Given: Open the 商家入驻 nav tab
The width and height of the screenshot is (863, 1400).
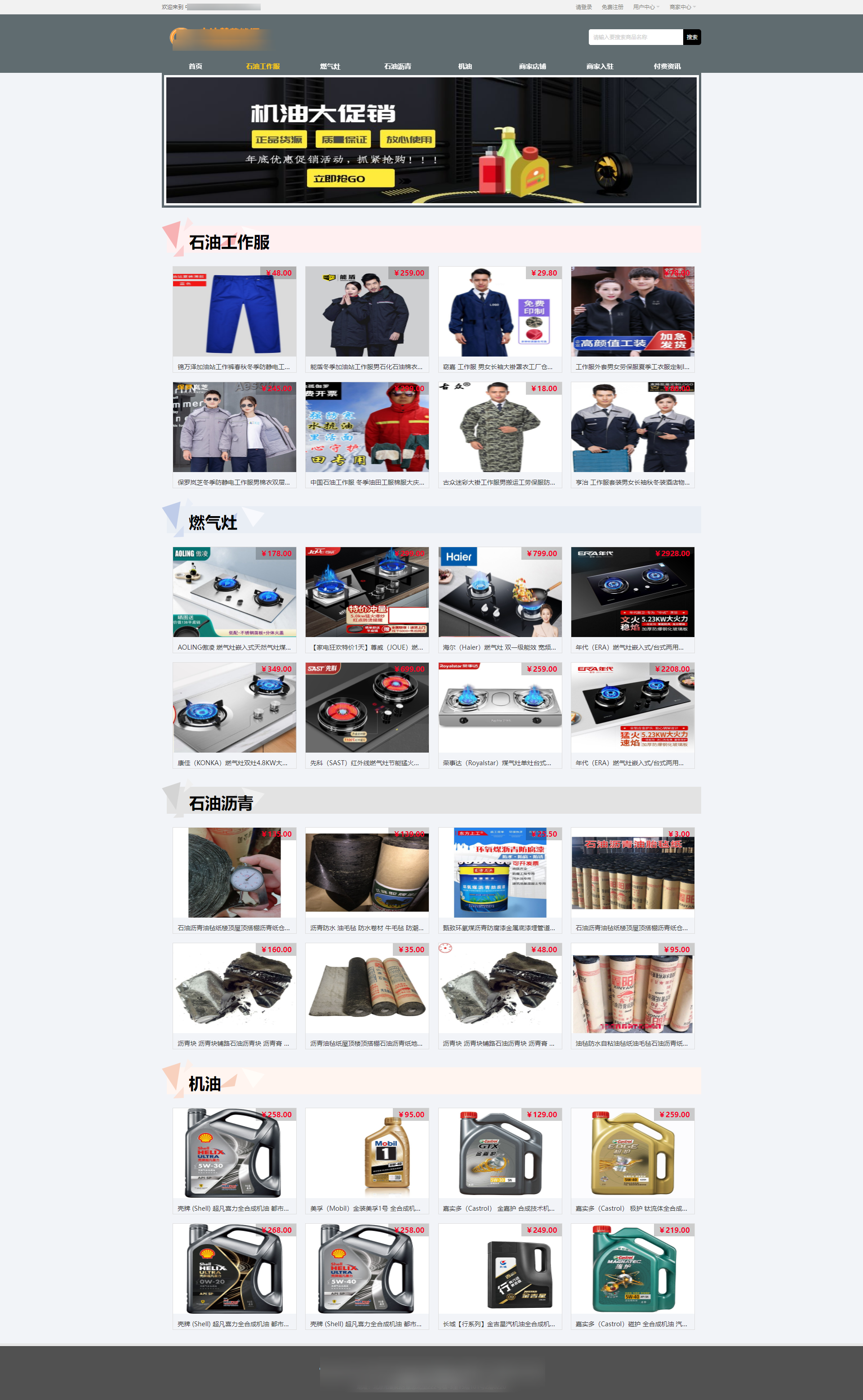Looking at the screenshot, I should pos(599,66).
